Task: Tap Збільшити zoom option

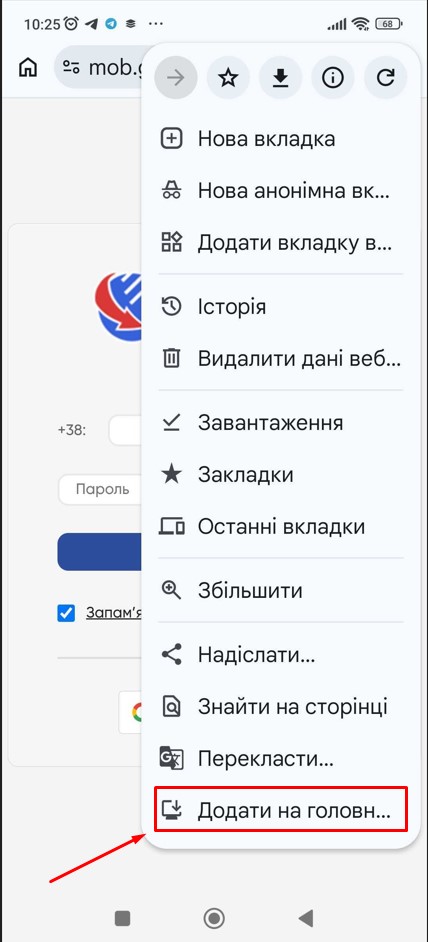Action: tap(281, 591)
